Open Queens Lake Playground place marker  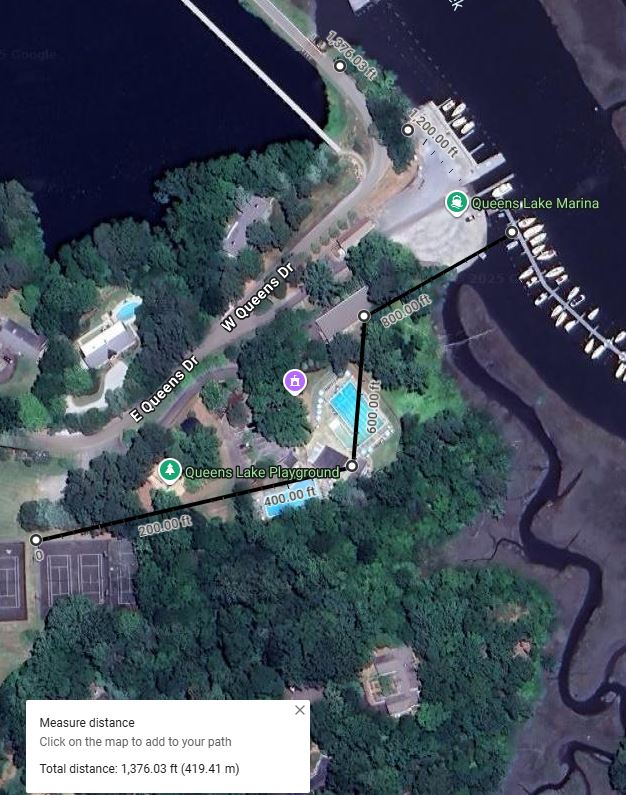(171, 469)
